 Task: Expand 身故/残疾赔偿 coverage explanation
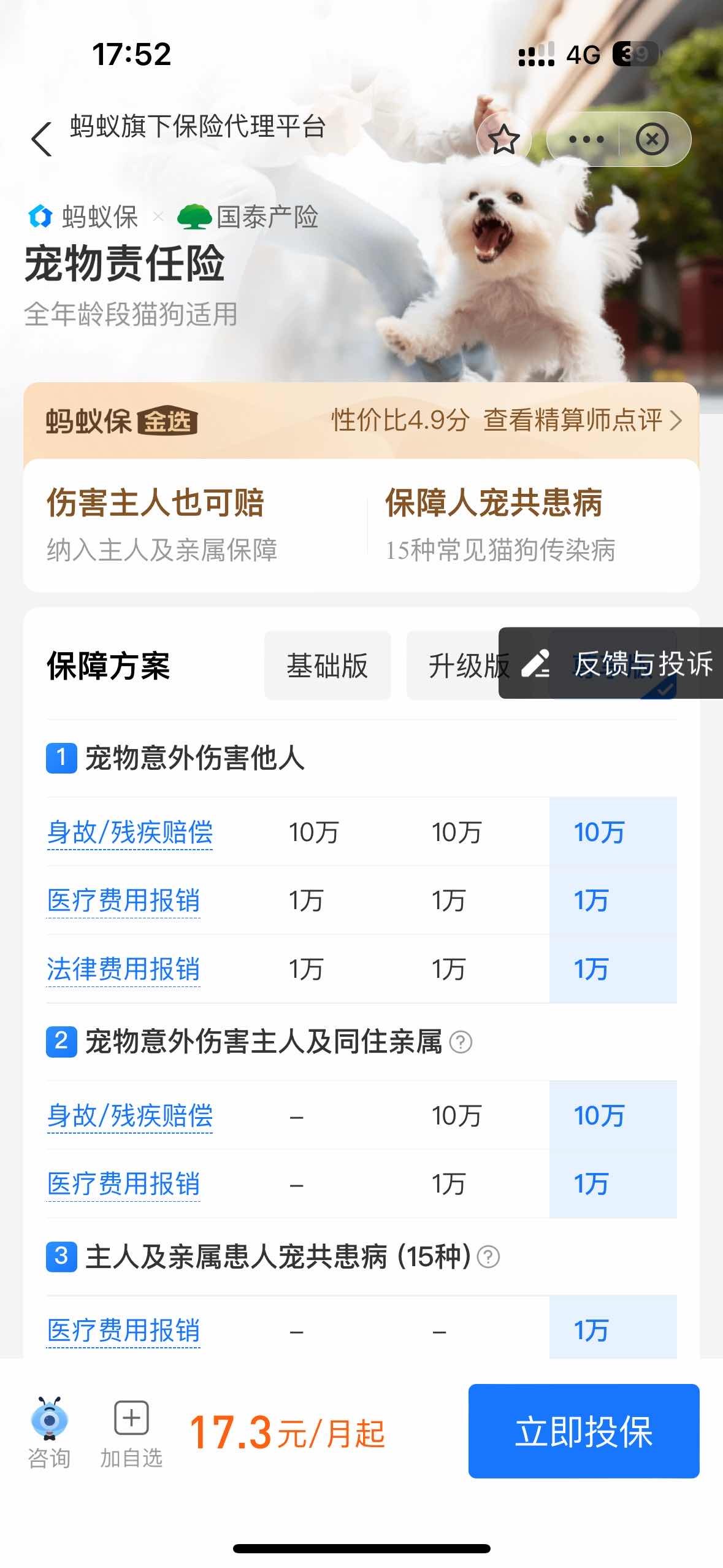[x=131, y=831]
